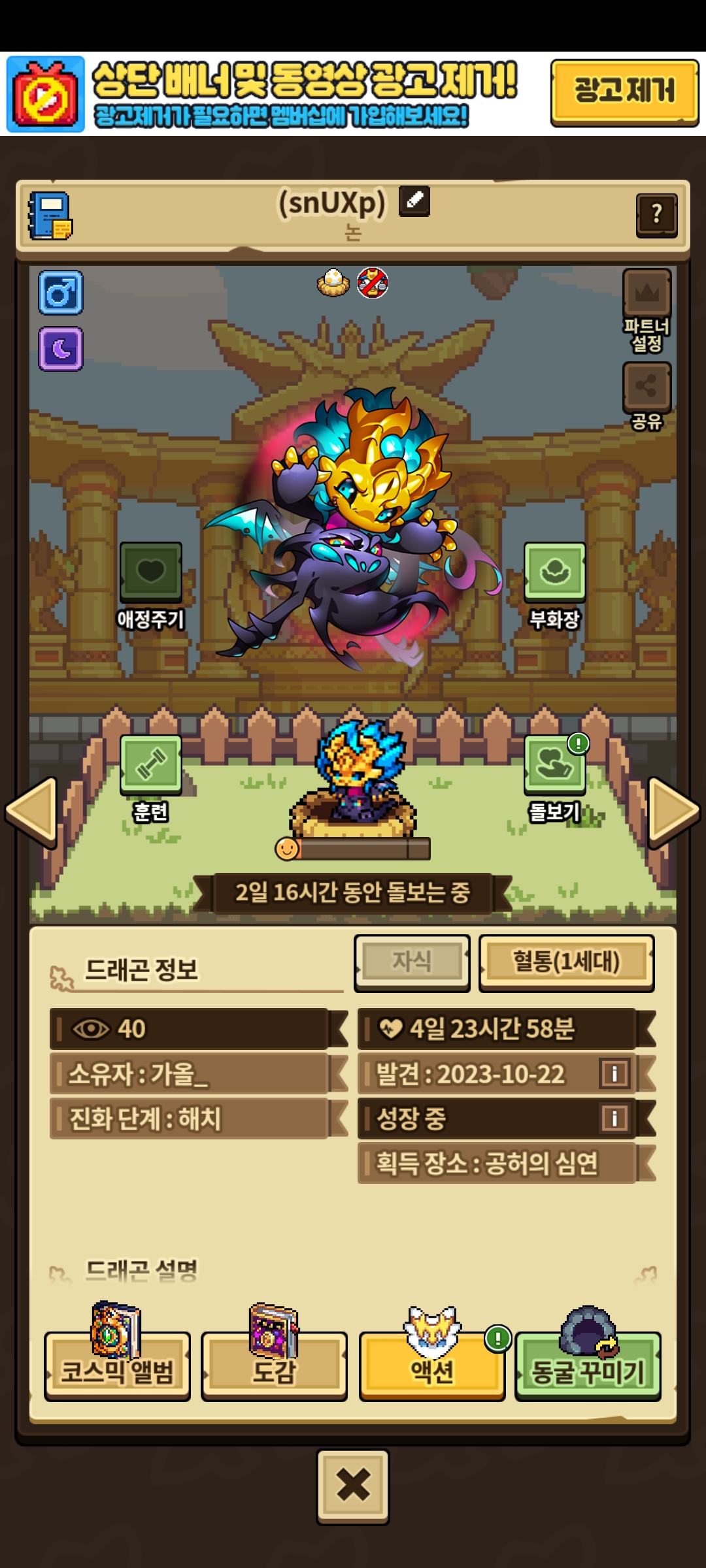This screenshot has height=1568, width=706.
Task: Edit the dragon name with pencil icon
Action: 414,201
